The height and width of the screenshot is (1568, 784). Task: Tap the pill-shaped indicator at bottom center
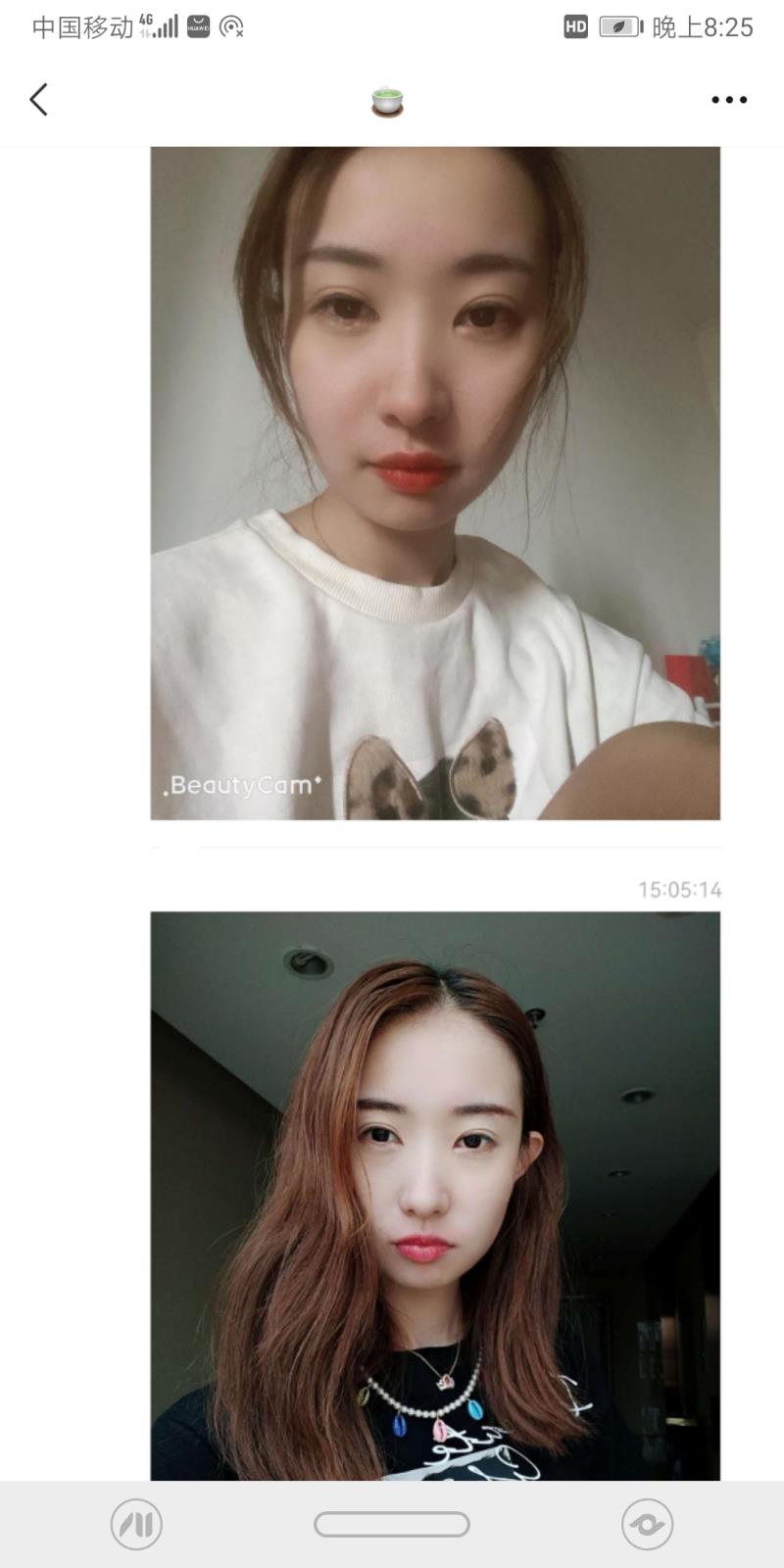click(391, 1525)
